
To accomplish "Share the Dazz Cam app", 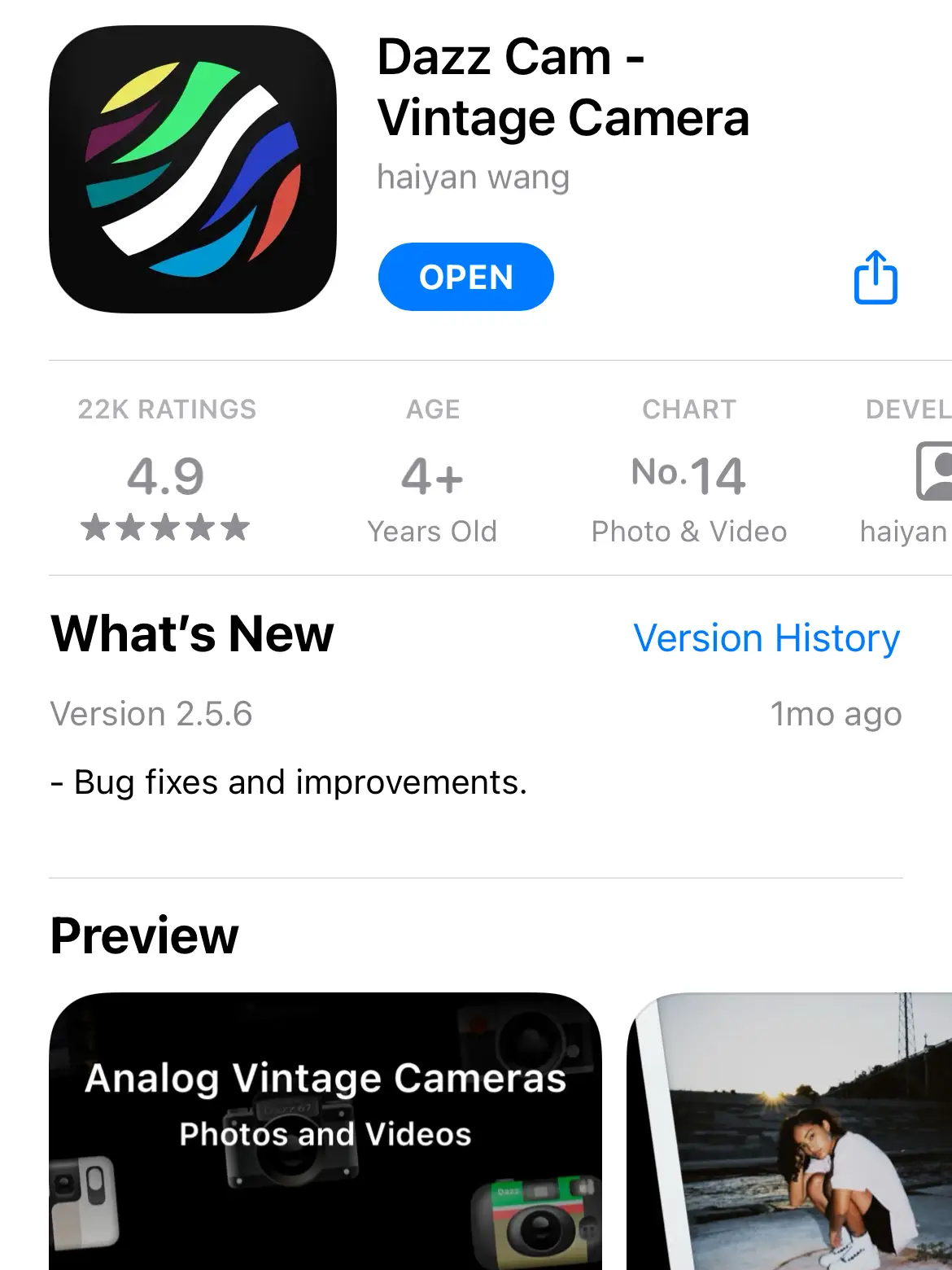I will (876, 278).
